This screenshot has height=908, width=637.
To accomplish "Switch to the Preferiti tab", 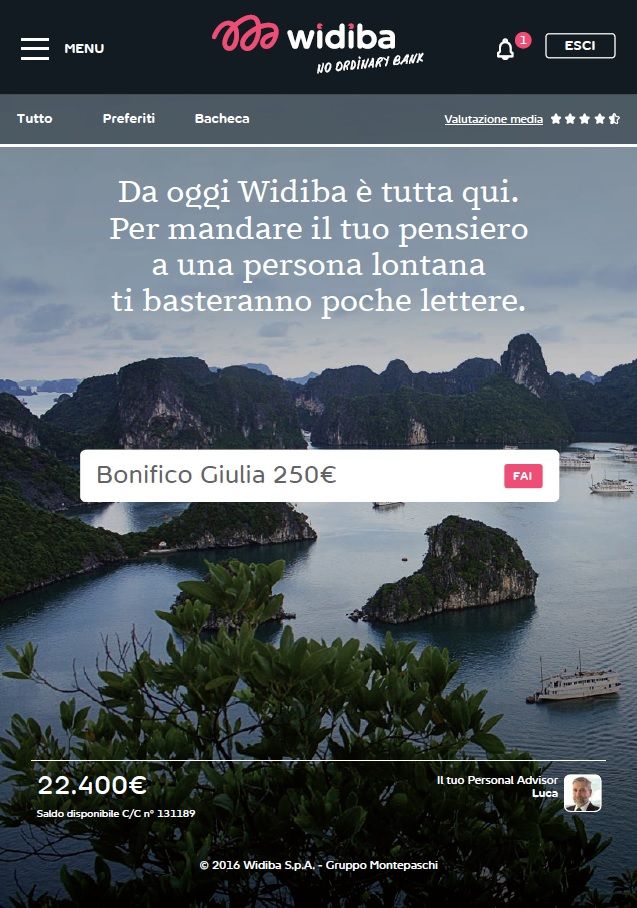I will [129, 118].
